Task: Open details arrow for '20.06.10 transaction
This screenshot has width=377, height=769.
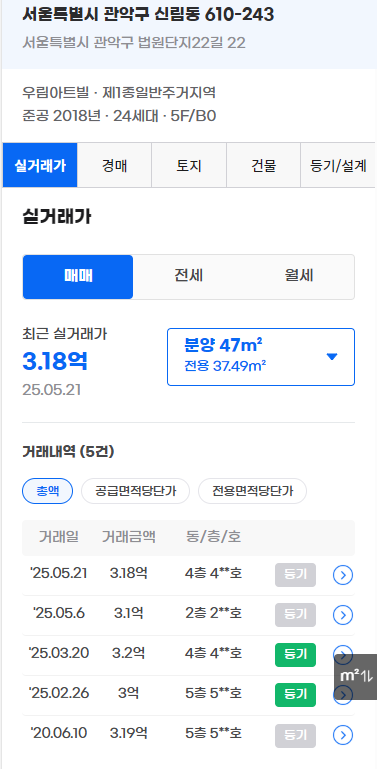Action: coord(343,735)
